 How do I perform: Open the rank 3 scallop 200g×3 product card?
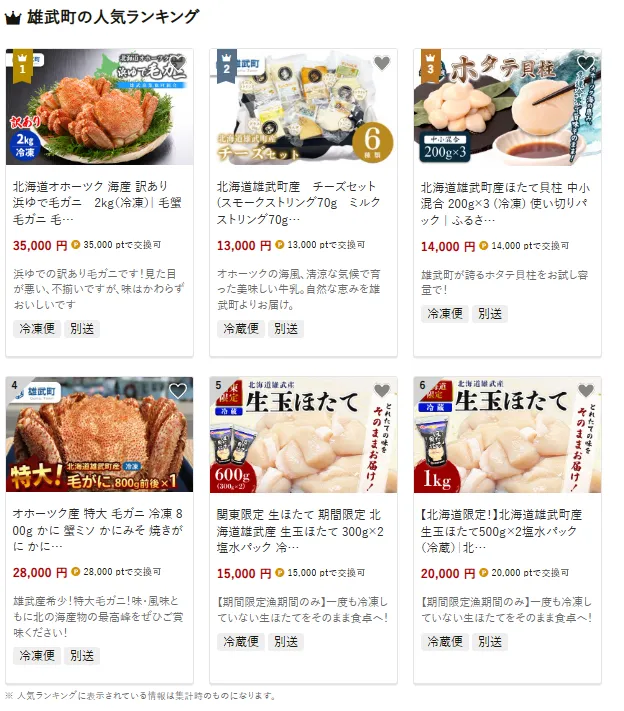pos(507,198)
